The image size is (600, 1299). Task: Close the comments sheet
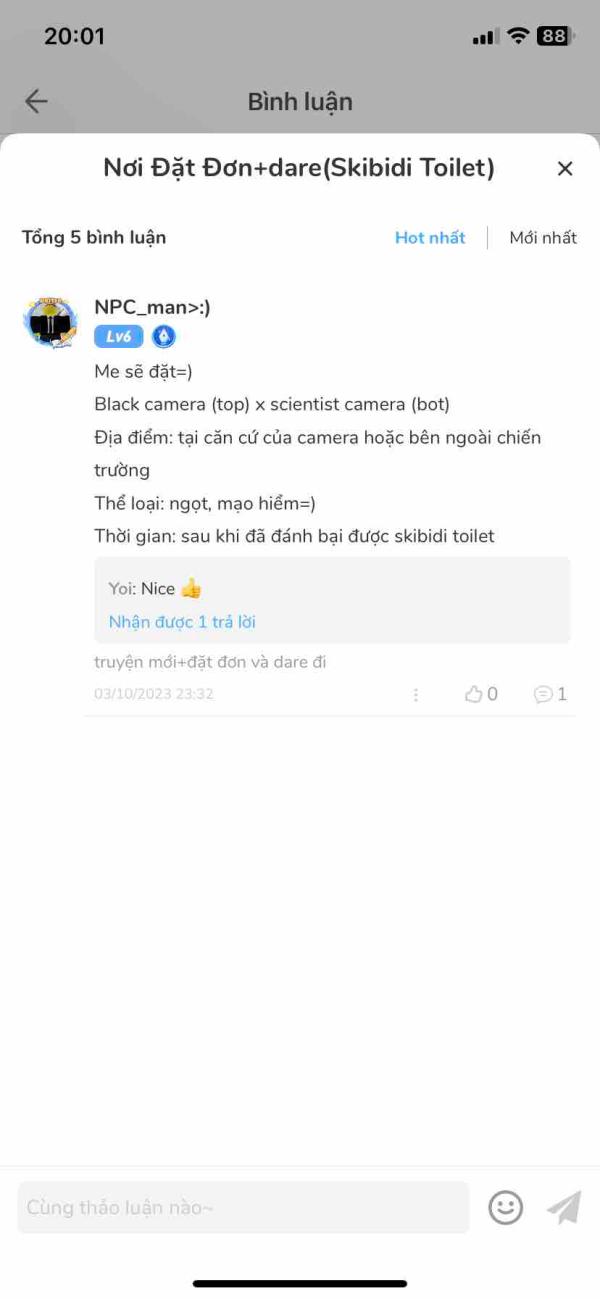pos(565,169)
